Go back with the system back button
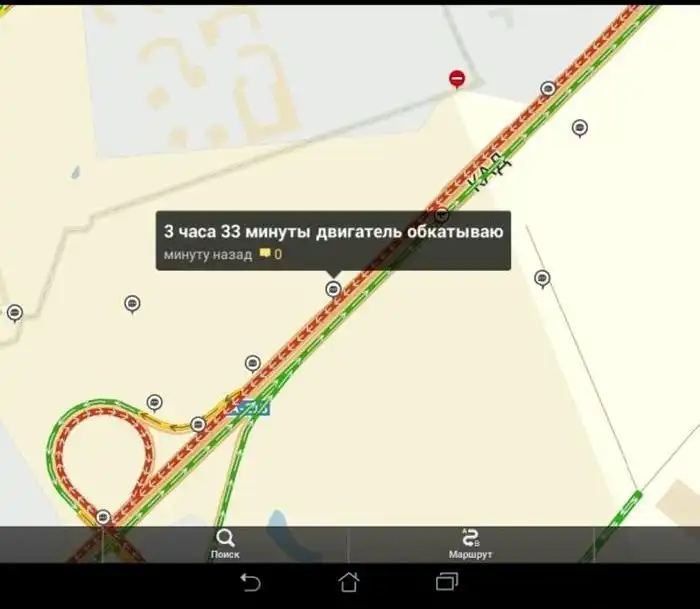The height and width of the screenshot is (609, 700). (x=250, y=582)
